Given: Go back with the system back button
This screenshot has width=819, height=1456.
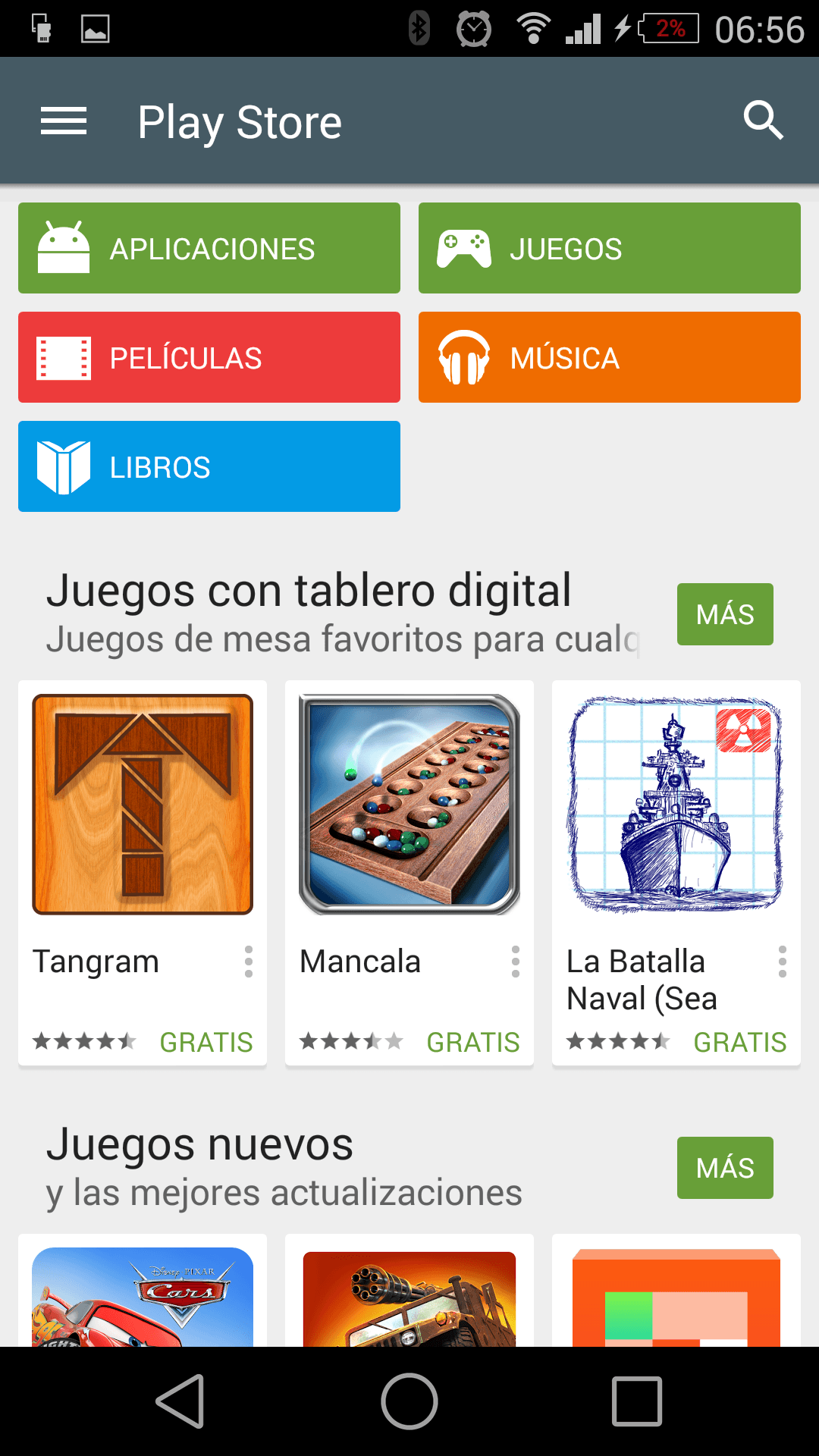Looking at the screenshot, I should (180, 1401).
